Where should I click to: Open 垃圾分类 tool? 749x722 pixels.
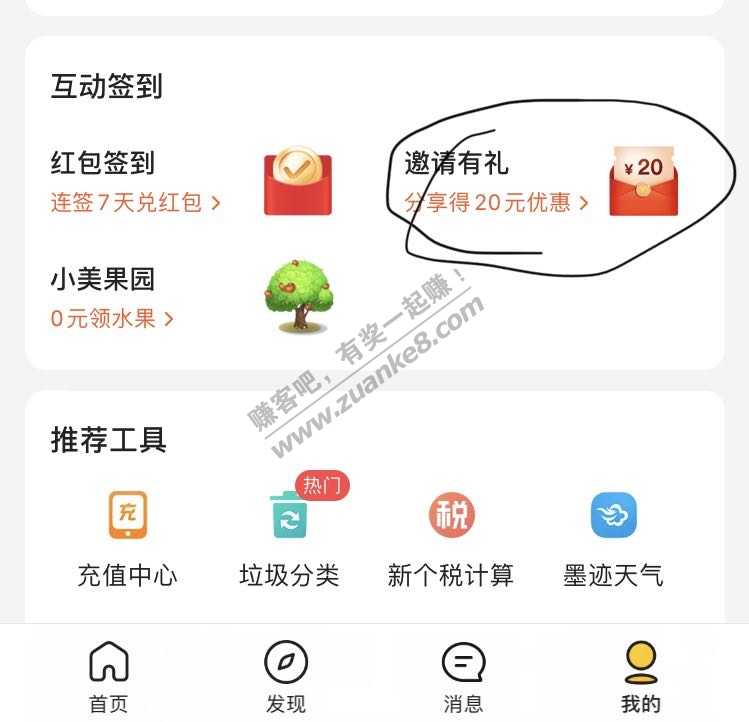coord(289,538)
